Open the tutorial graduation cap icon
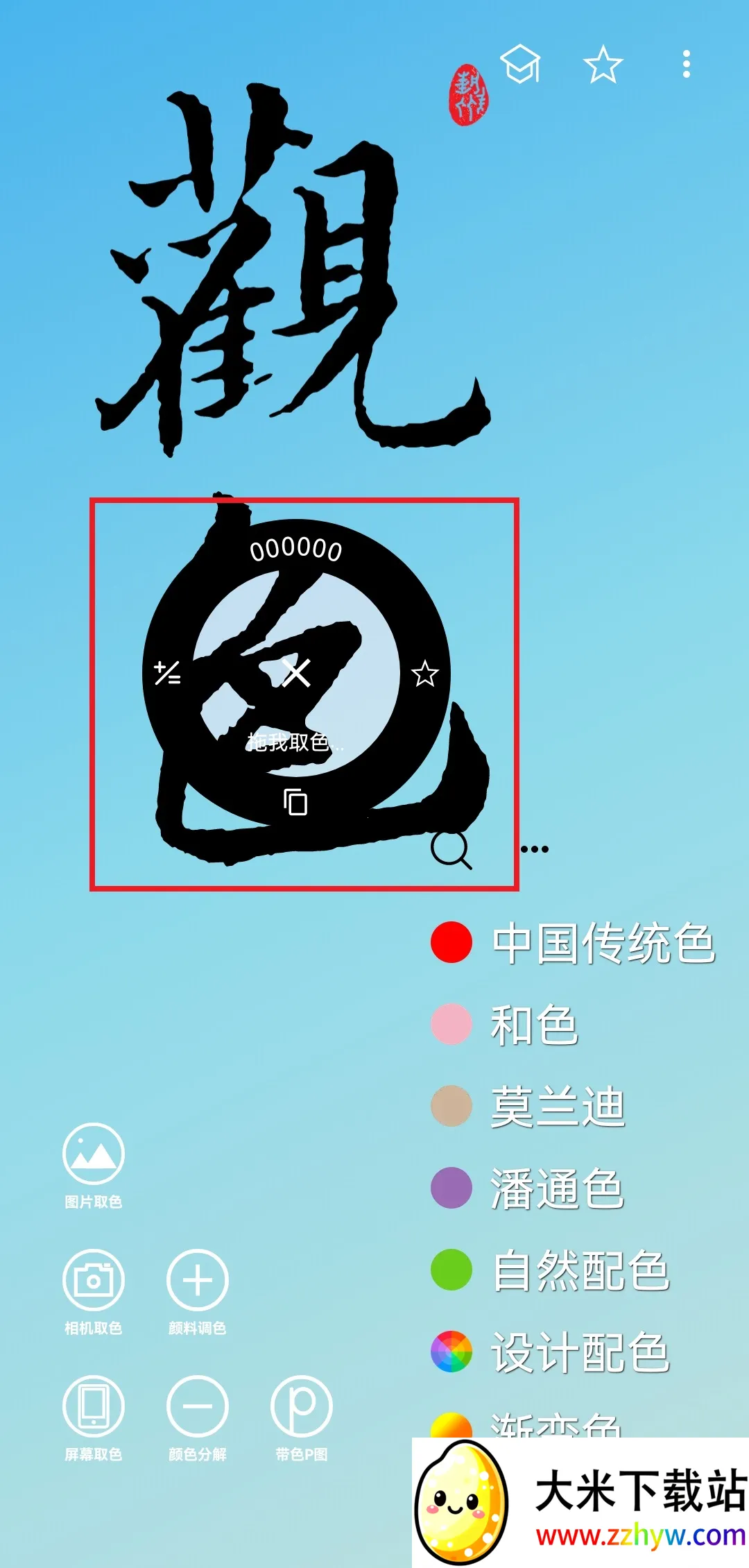This screenshot has height=1568, width=749. [x=521, y=65]
